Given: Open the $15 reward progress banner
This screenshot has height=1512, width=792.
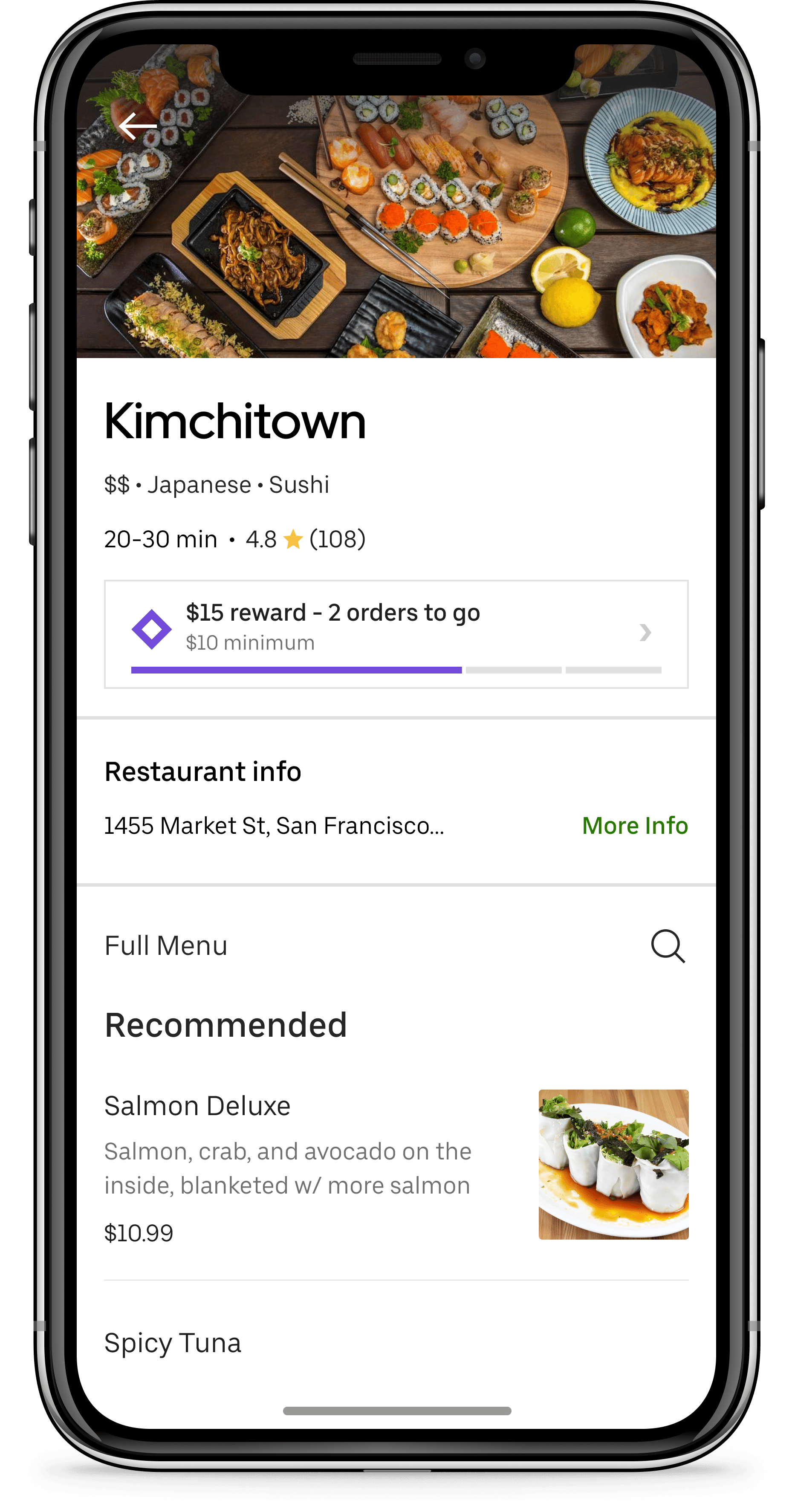Looking at the screenshot, I should tap(396, 634).
